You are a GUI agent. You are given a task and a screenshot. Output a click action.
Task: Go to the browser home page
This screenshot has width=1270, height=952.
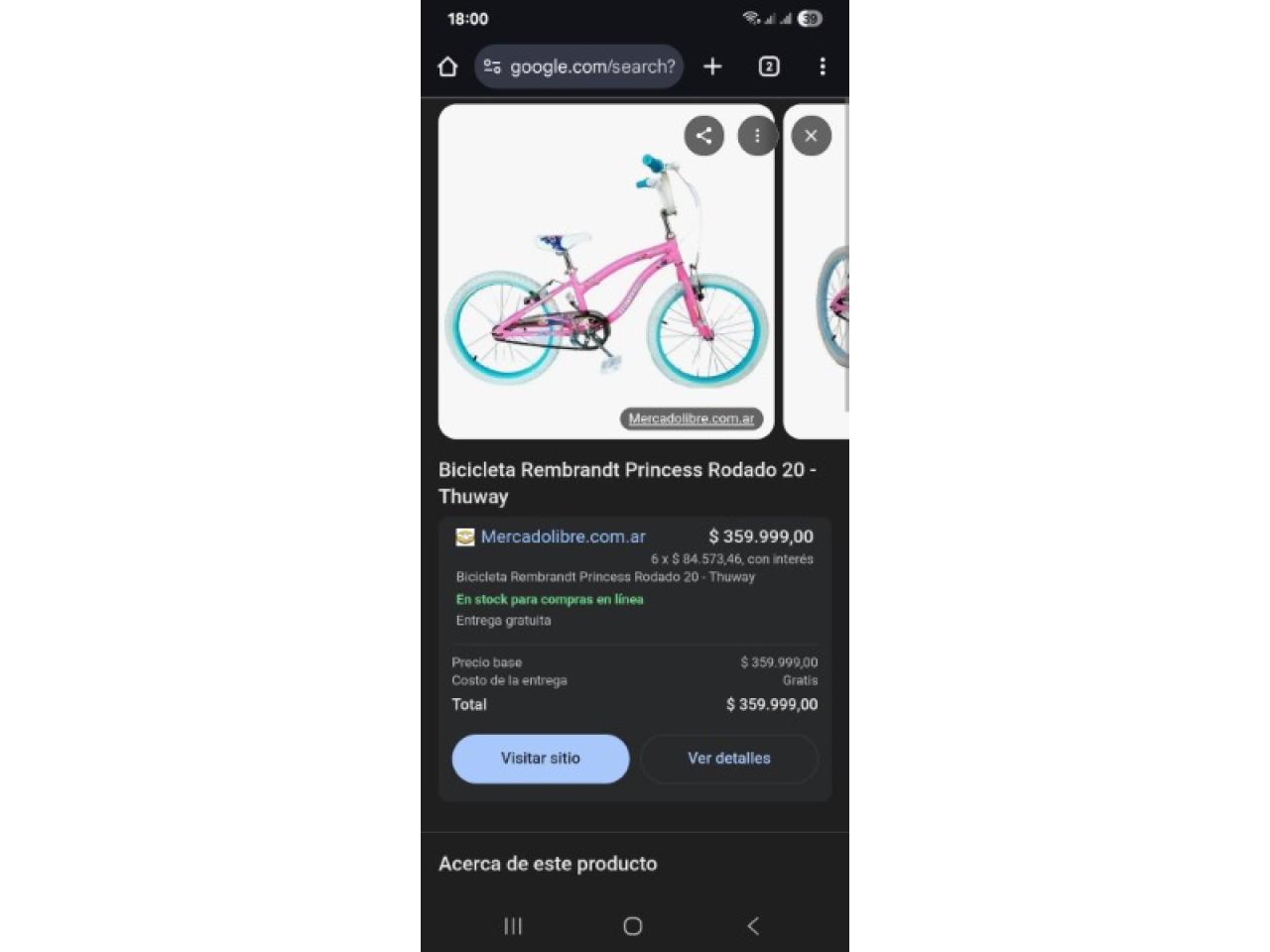(447, 66)
